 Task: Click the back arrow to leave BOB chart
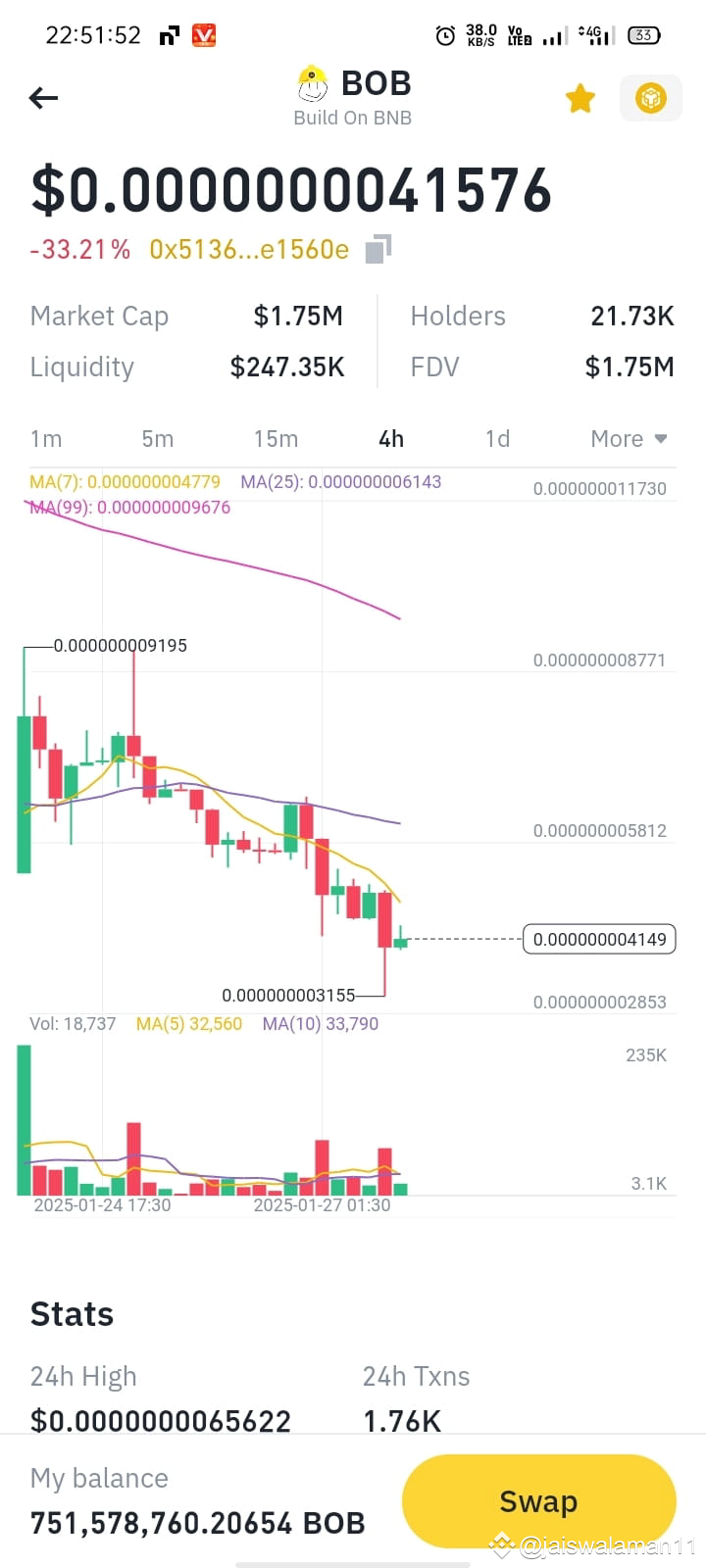pos(43,98)
